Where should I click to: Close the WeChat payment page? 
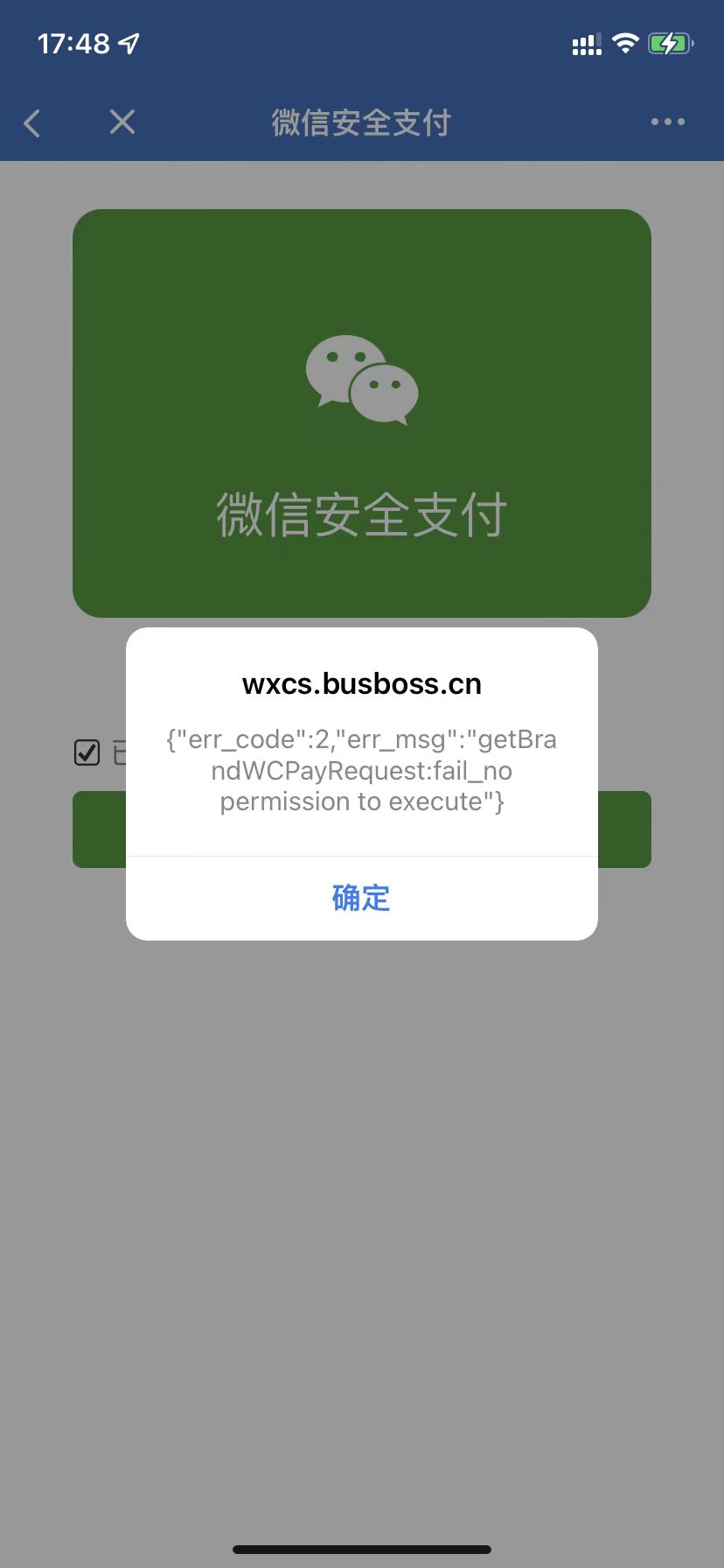pos(122,122)
